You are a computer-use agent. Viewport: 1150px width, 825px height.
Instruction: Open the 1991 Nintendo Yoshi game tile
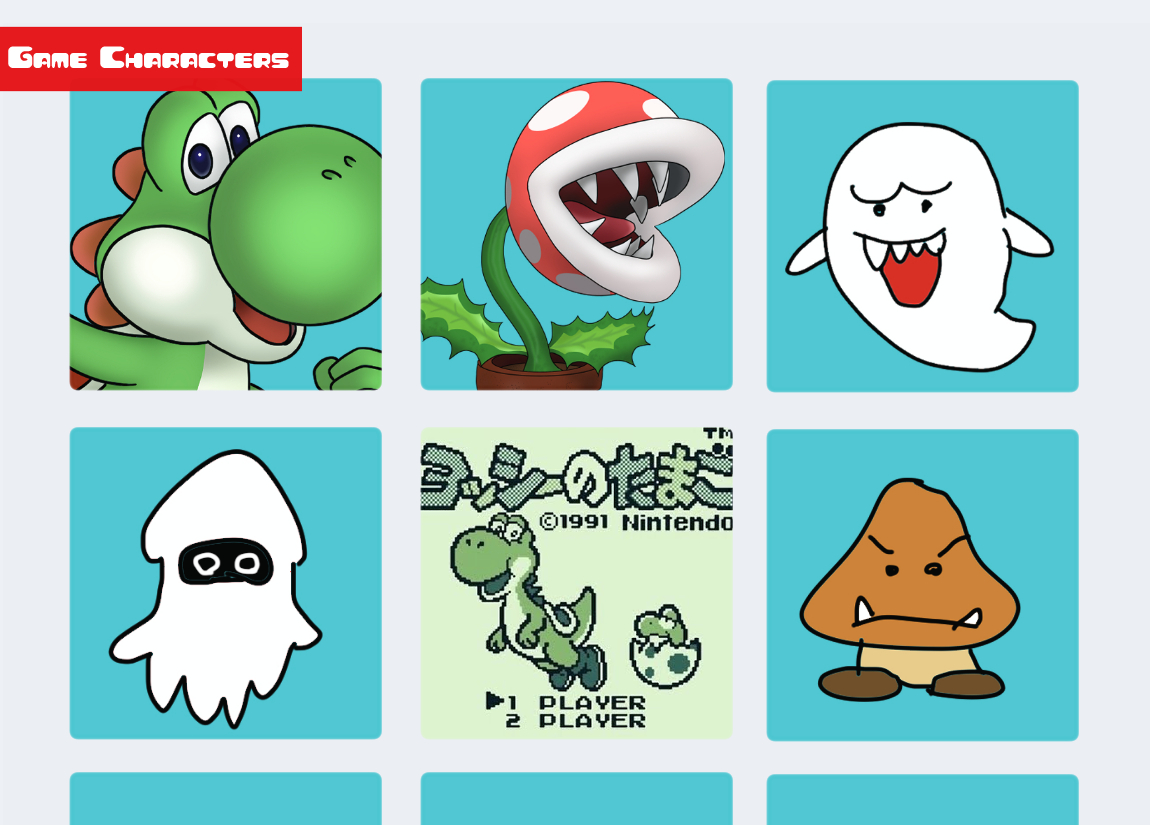coord(576,583)
